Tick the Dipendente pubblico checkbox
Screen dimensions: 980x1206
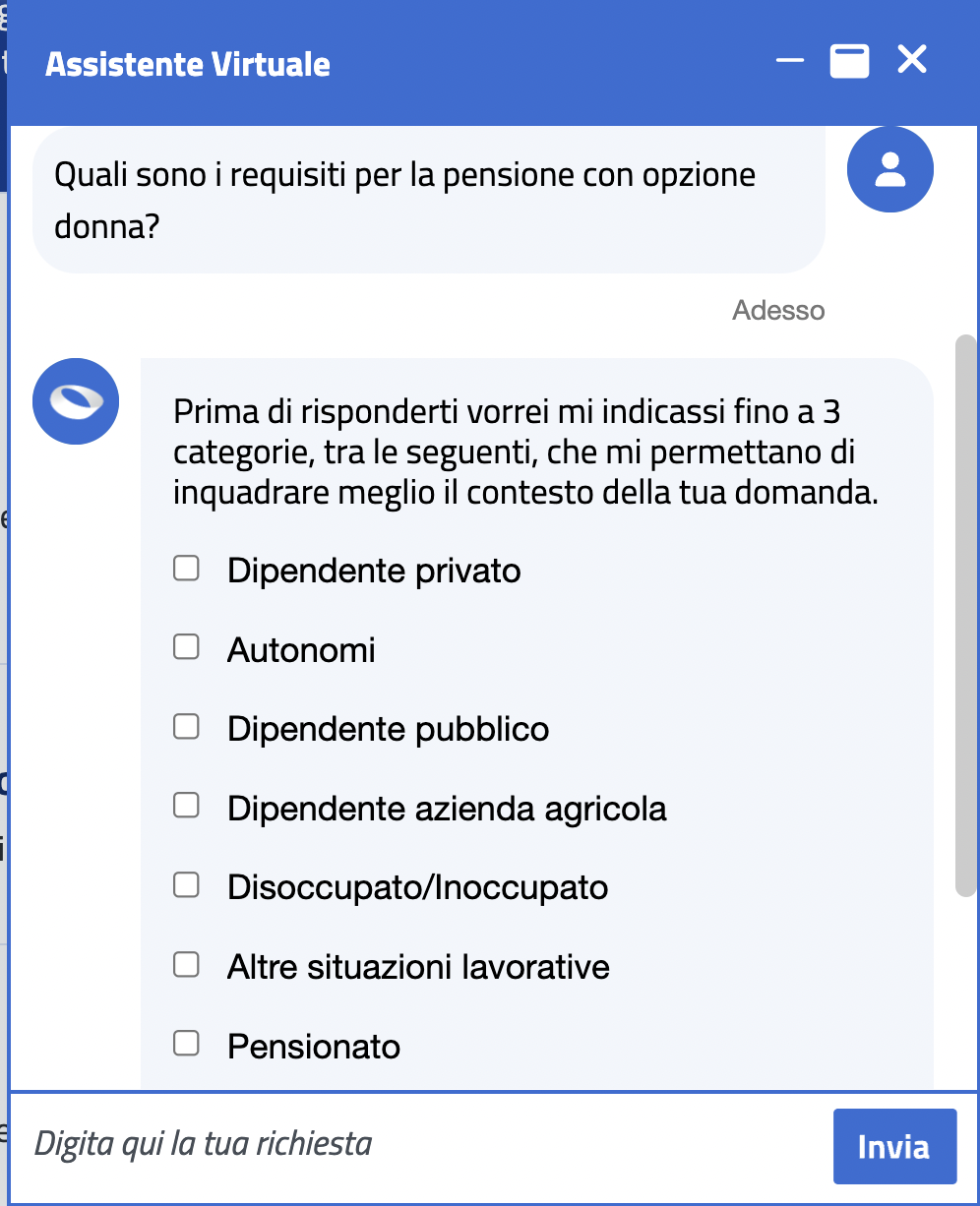tap(186, 727)
